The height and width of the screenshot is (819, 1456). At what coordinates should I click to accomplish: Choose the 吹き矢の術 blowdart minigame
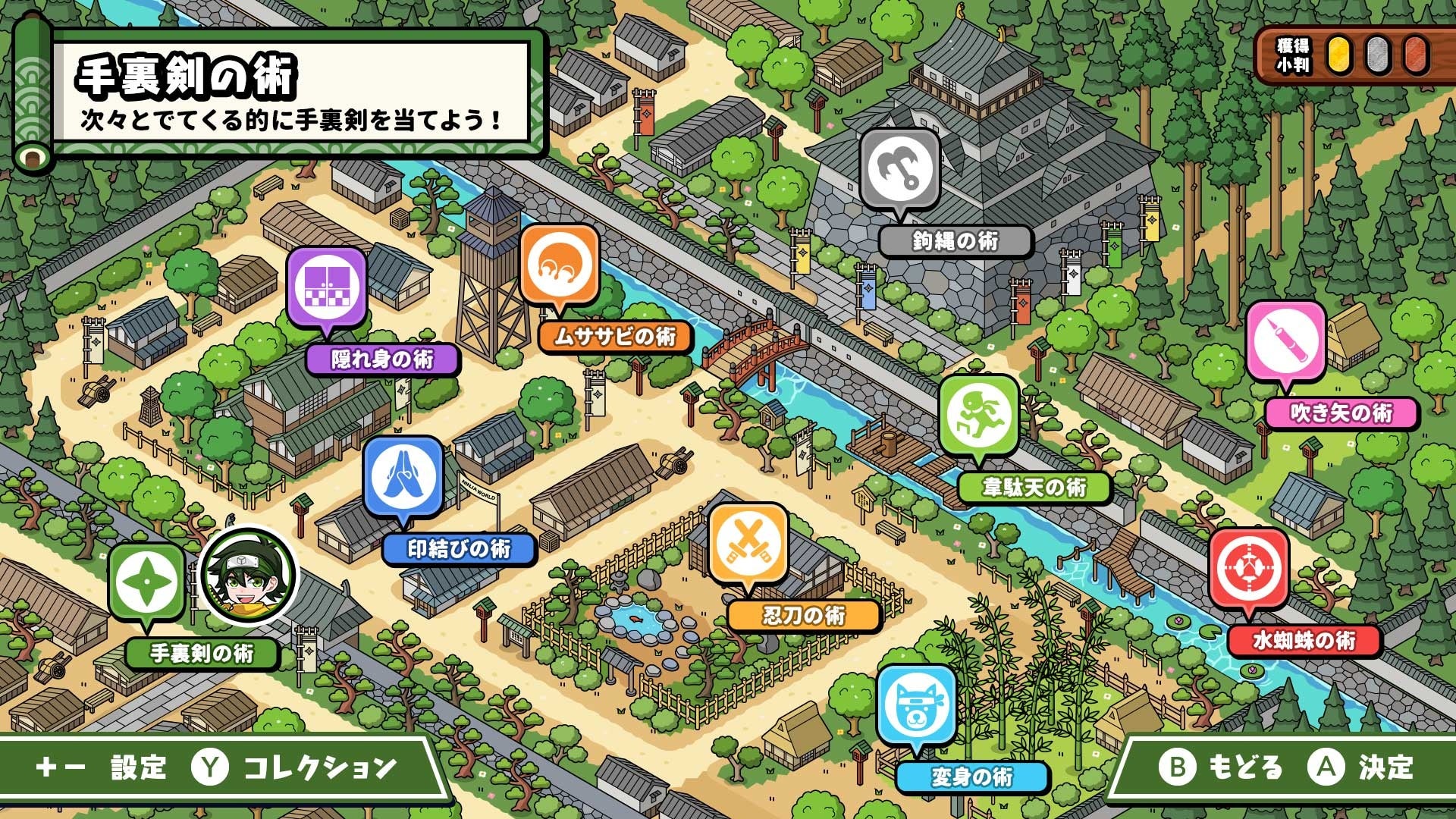(x=1285, y=340)
